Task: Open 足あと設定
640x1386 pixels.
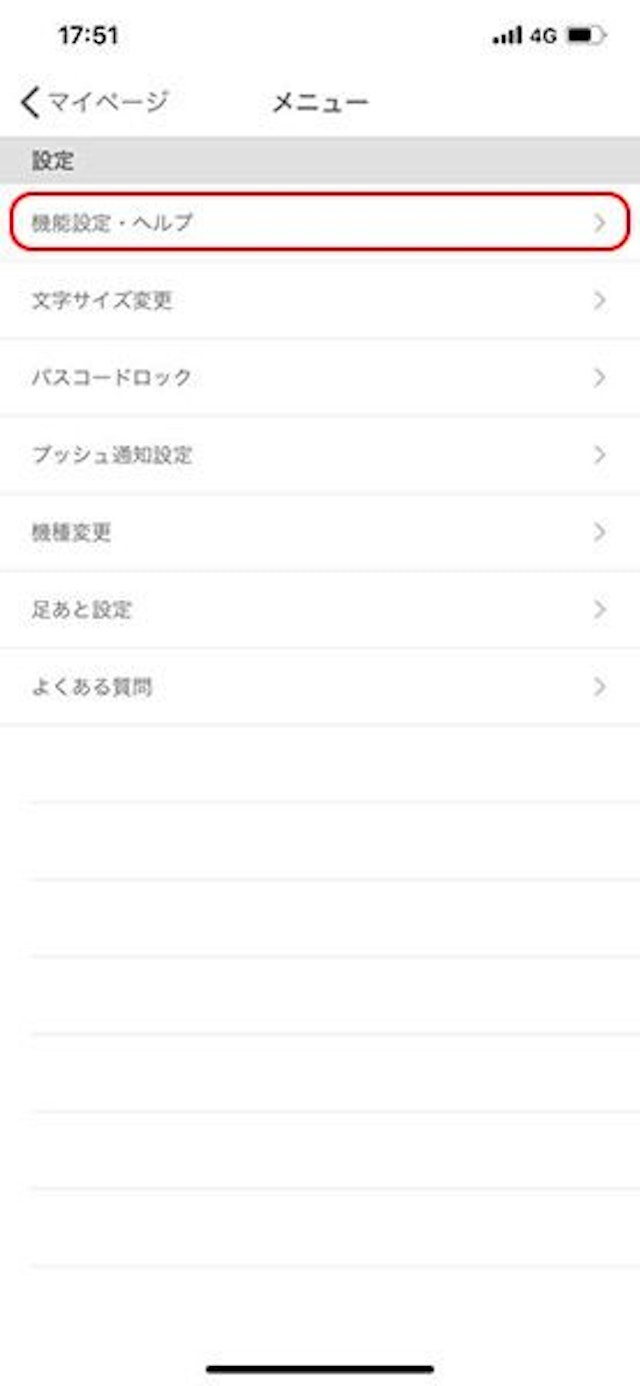Action: point(320,610)
